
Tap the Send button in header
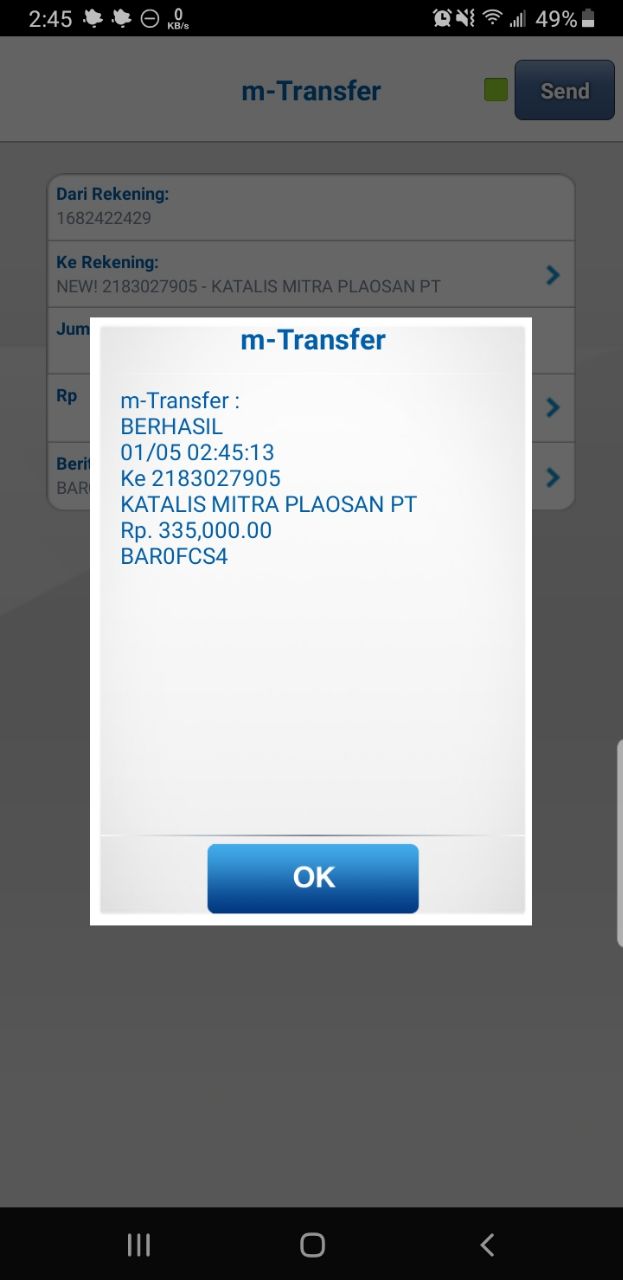pyautogui.click(x=564, y=91)
